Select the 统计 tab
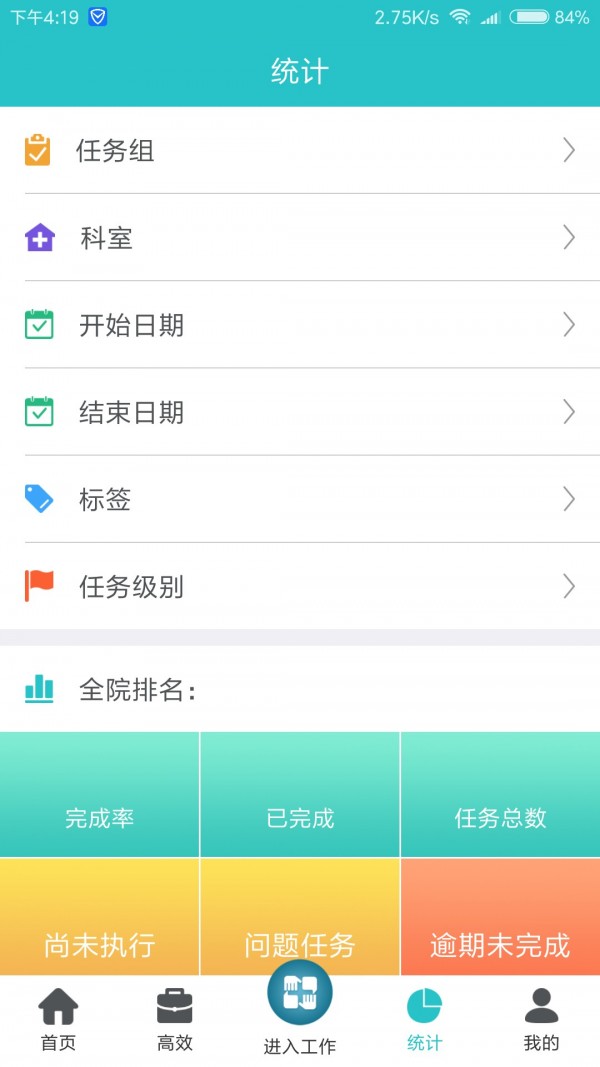Screen dimensions: 600x1067 point(424,1020)
